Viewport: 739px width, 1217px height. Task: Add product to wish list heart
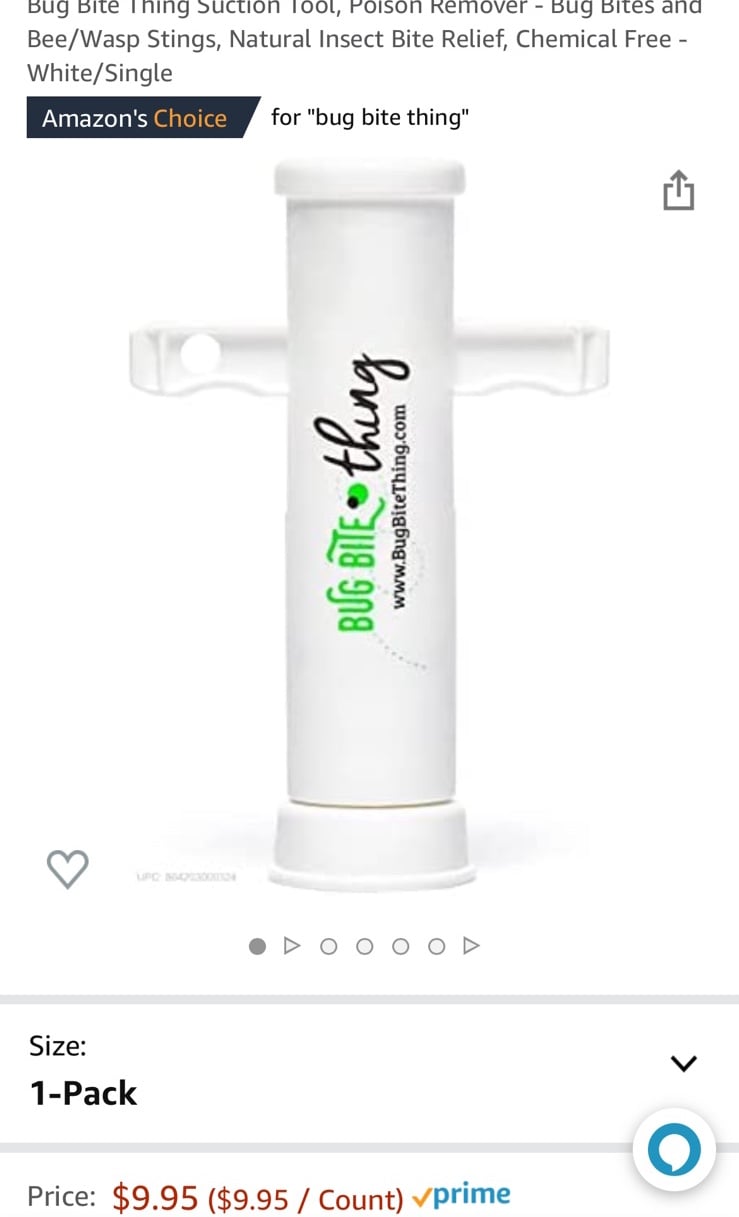(68, 869)
